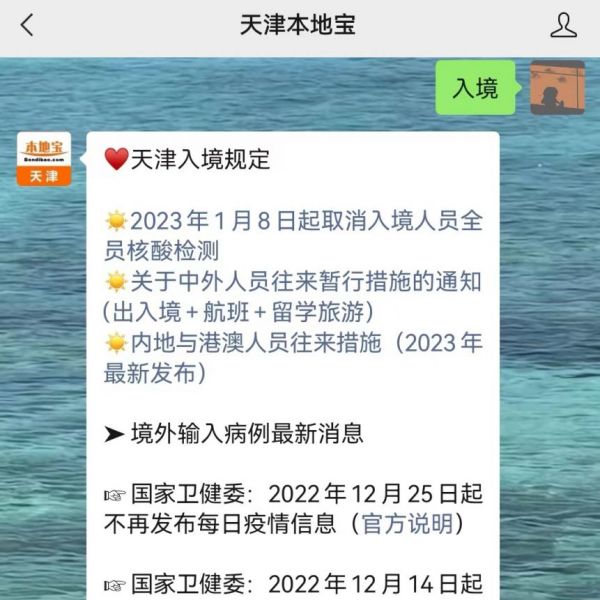
Task: Tap my own avatar beside 入境 message
Action: point(557,88)
